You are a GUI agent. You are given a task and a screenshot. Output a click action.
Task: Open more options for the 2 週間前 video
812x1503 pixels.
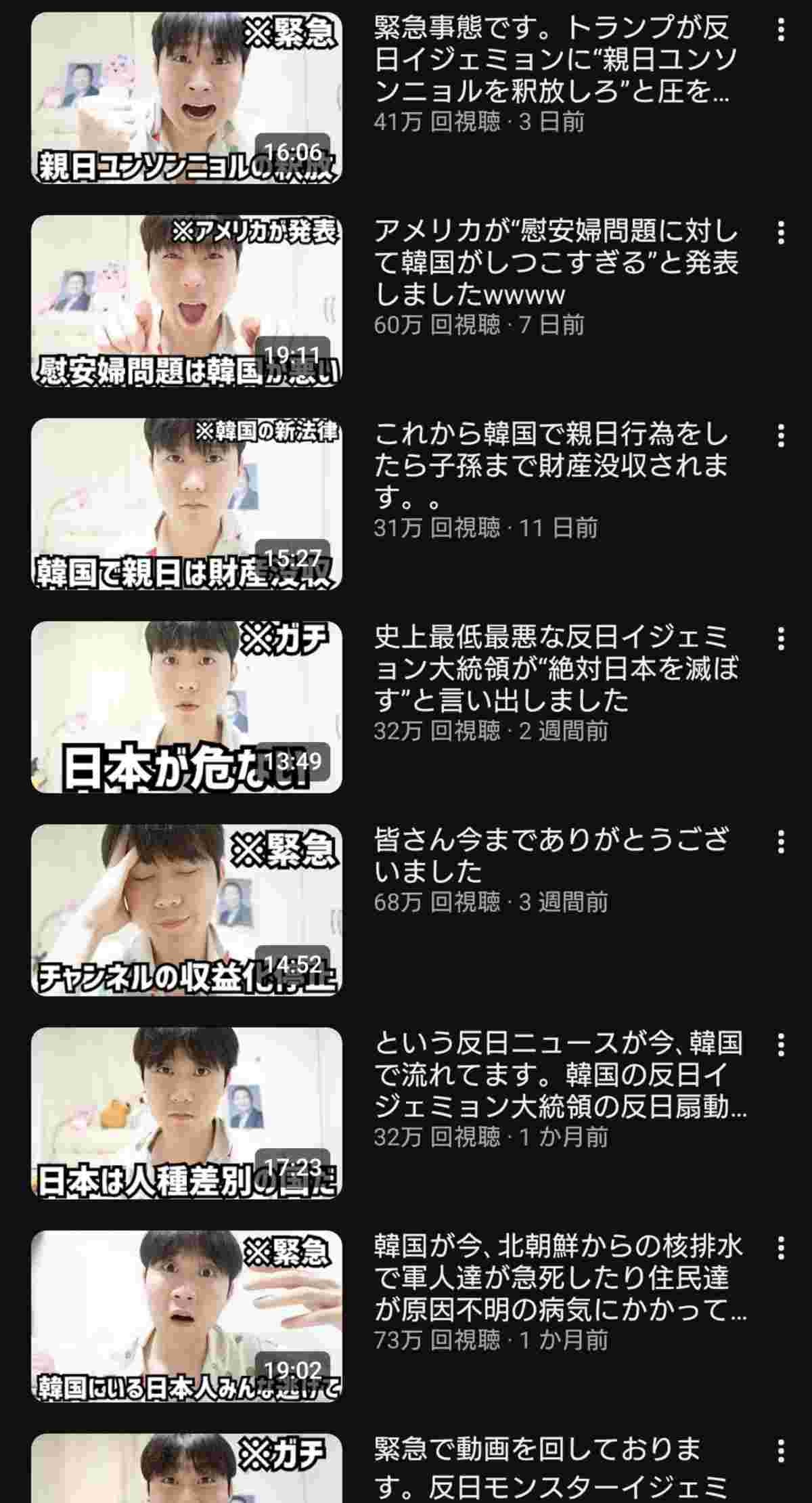tap(781, 639)
